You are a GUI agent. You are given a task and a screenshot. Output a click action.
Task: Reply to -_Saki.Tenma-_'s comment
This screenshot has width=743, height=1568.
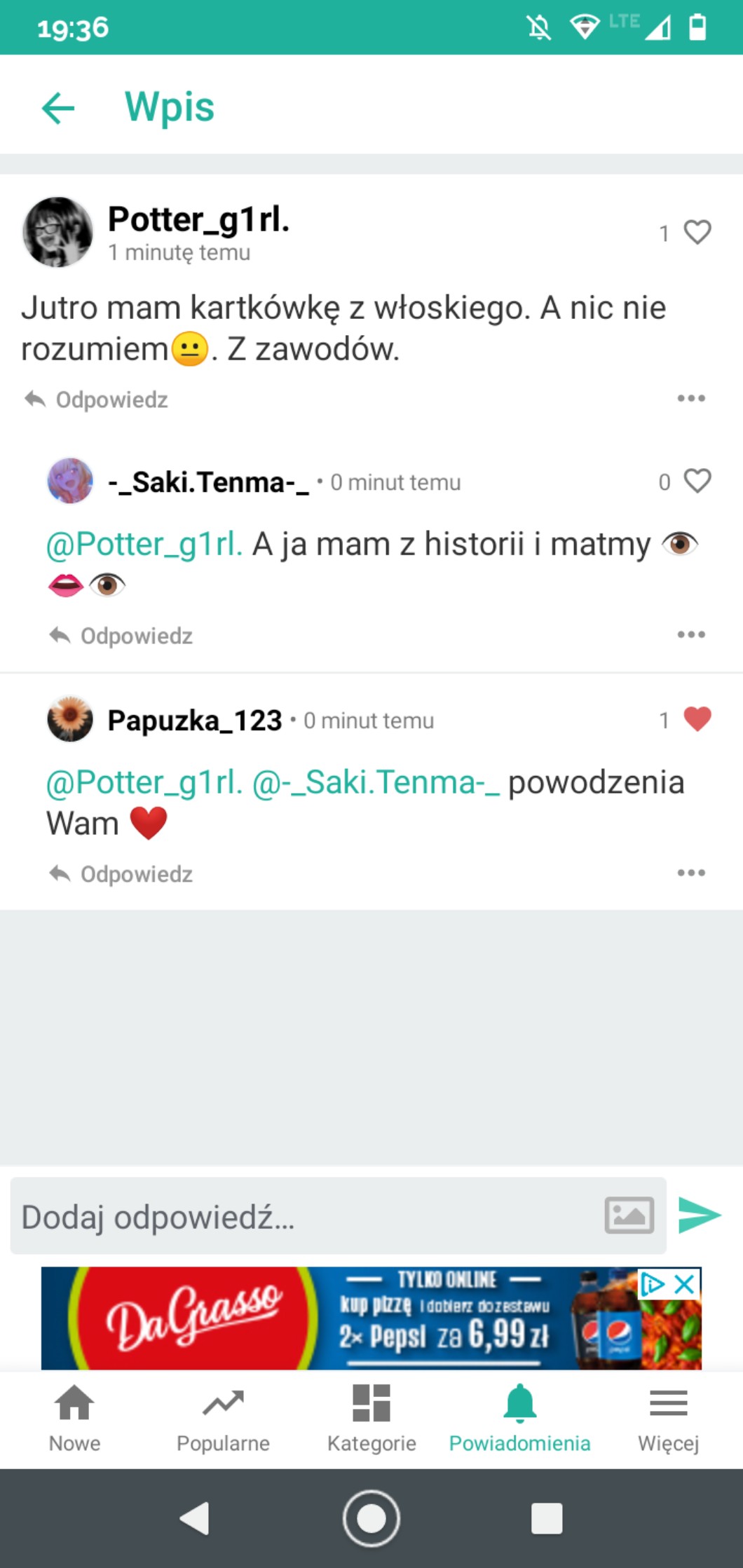point(121,636)
